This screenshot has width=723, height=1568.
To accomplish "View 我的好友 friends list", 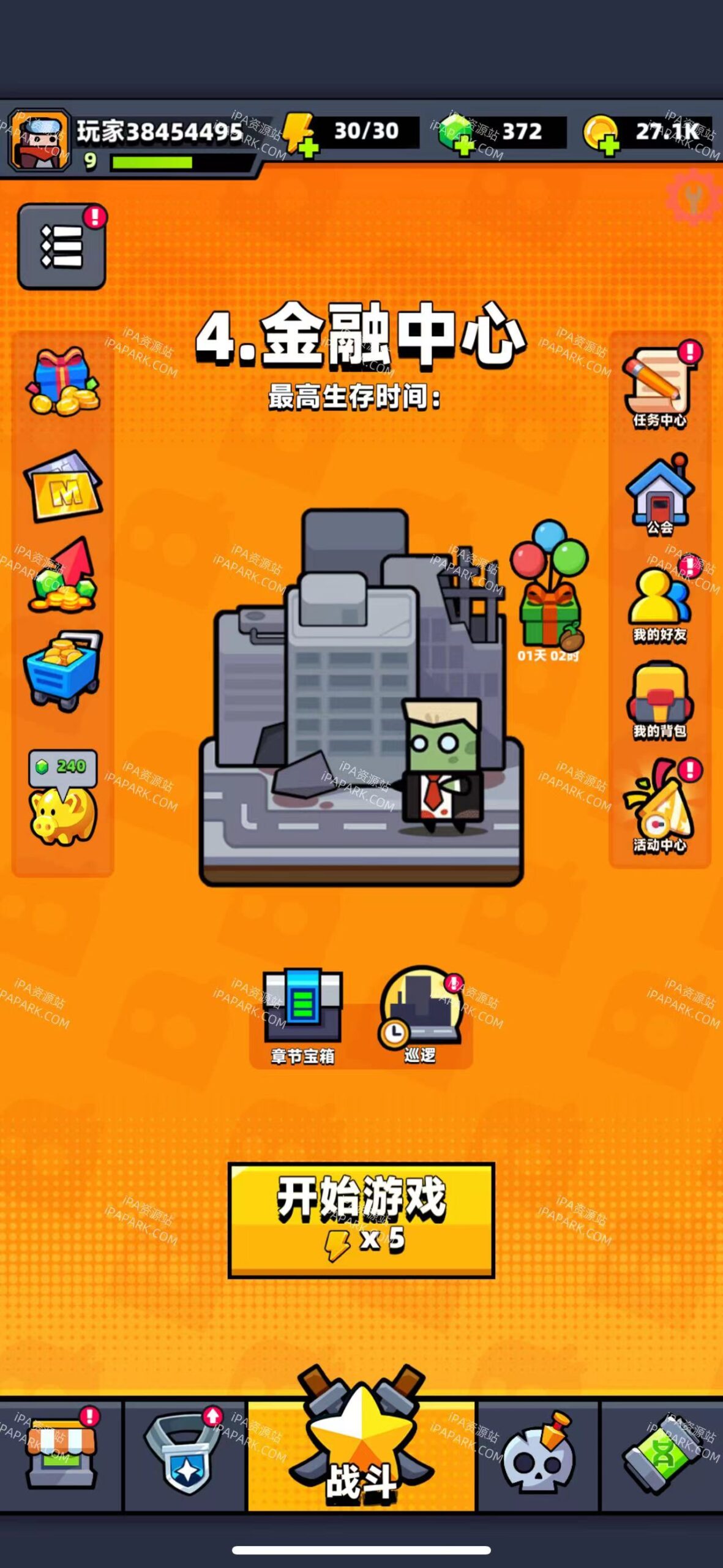I will point(659,602).
